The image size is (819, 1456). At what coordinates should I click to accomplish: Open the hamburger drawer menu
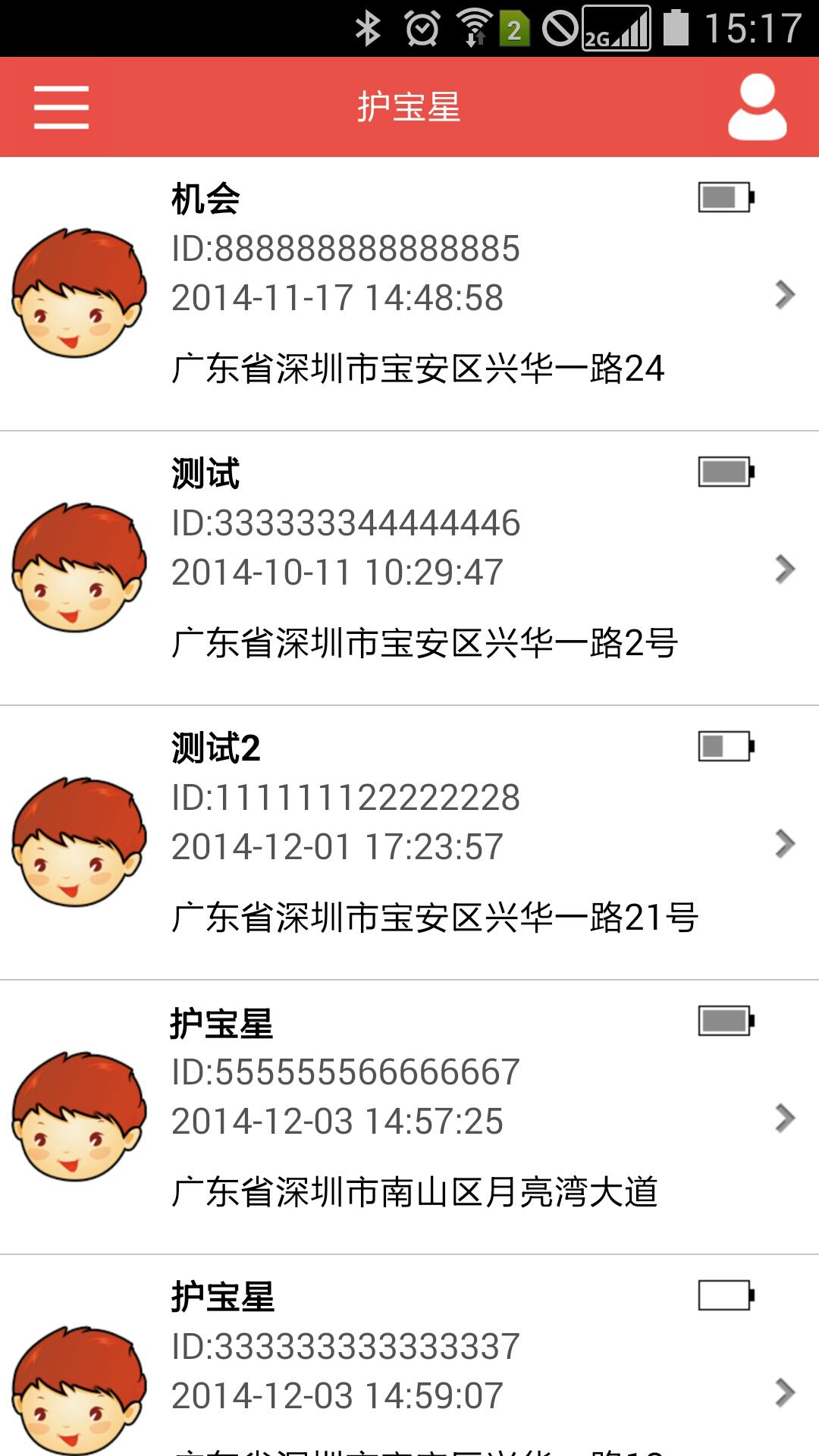(x=61, y=107)
